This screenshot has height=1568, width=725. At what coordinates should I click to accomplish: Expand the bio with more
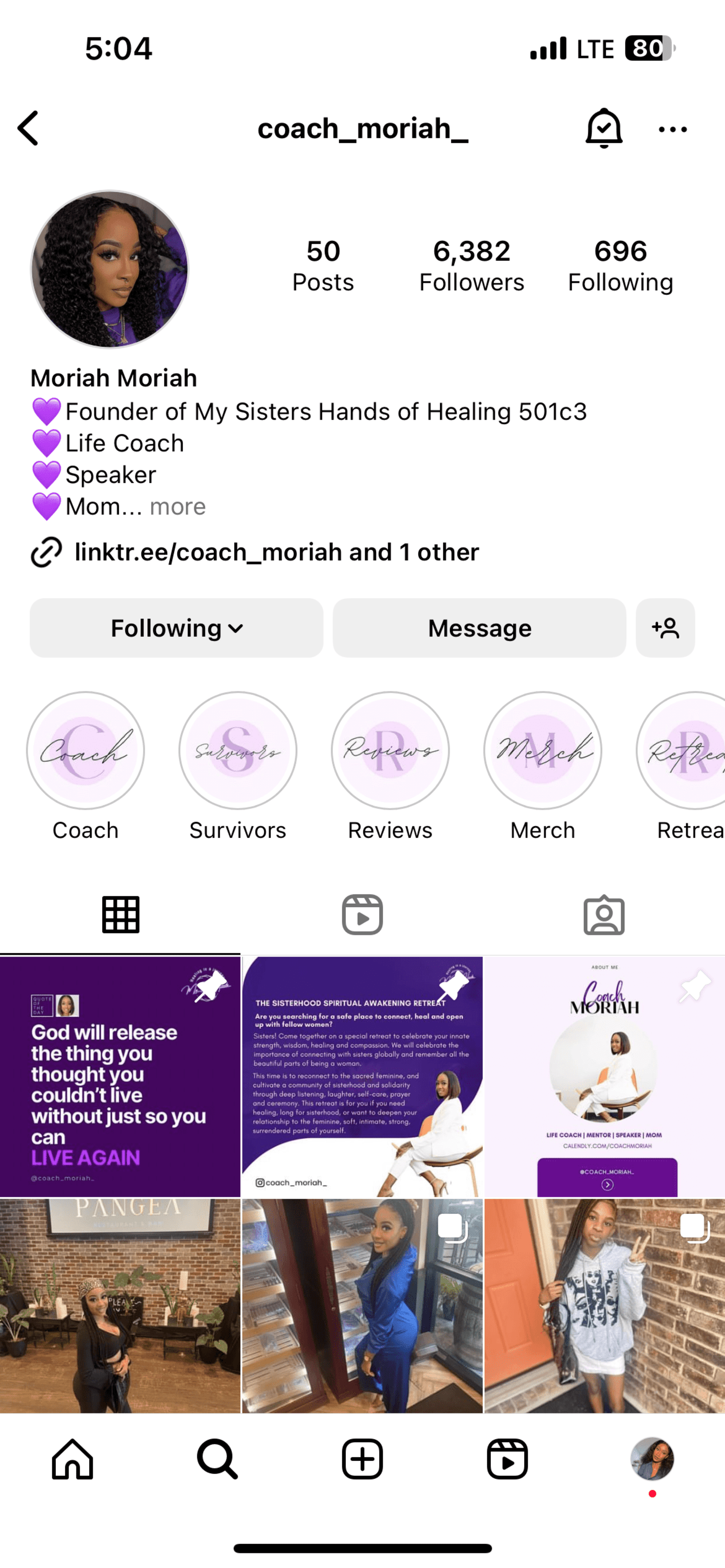coord(178,506)
